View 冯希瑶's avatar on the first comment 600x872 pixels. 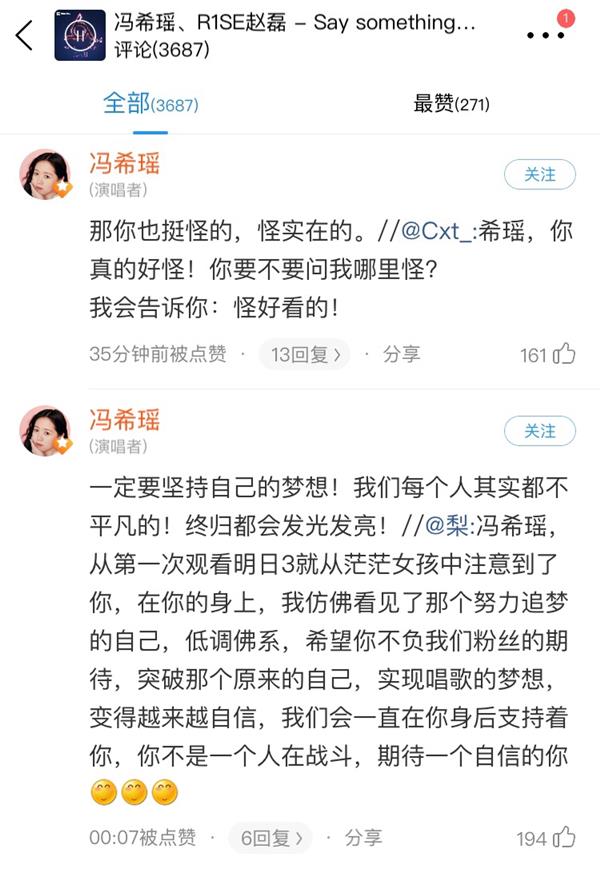[46, 175]
